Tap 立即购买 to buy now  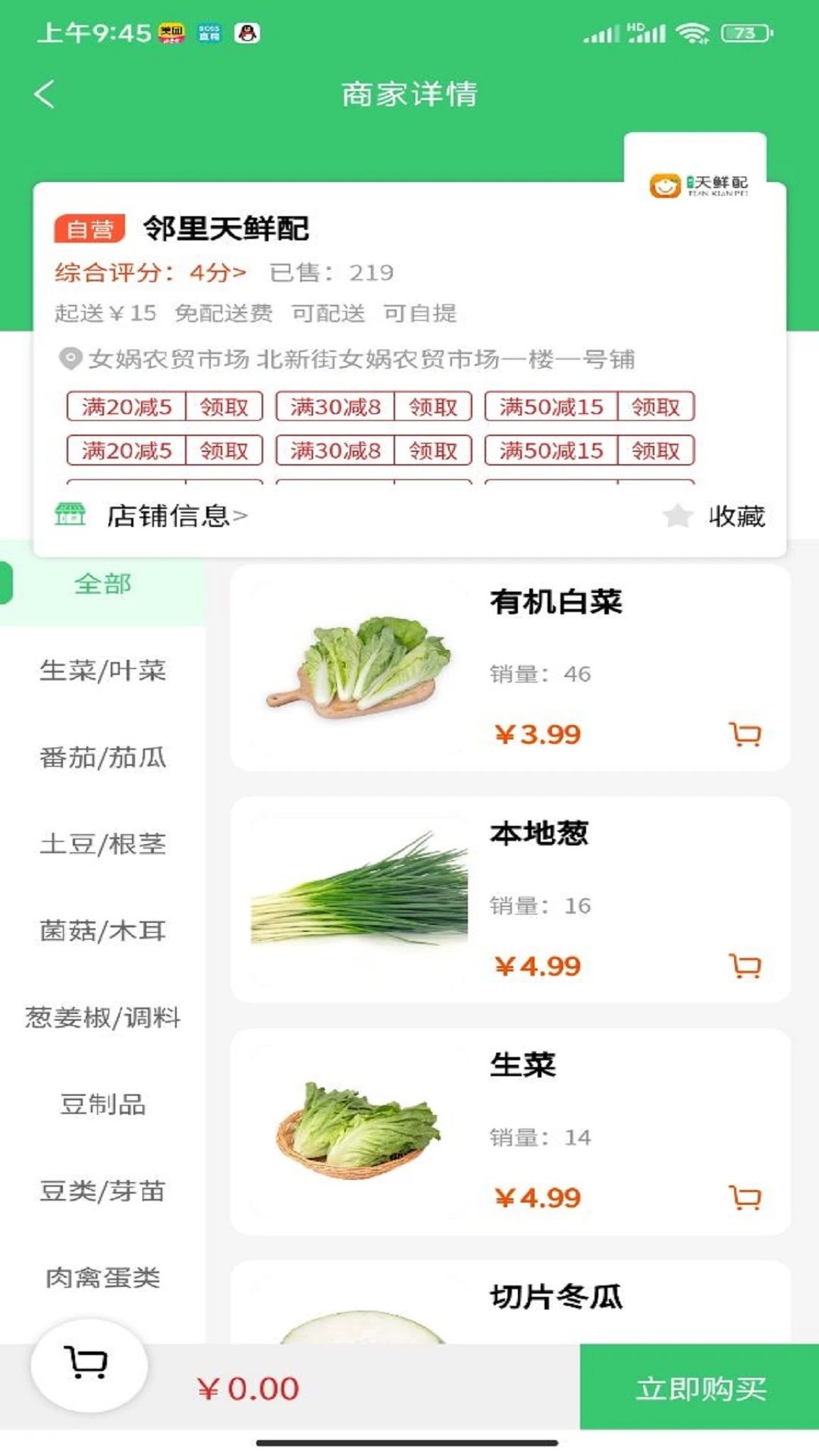point(699,1388)
